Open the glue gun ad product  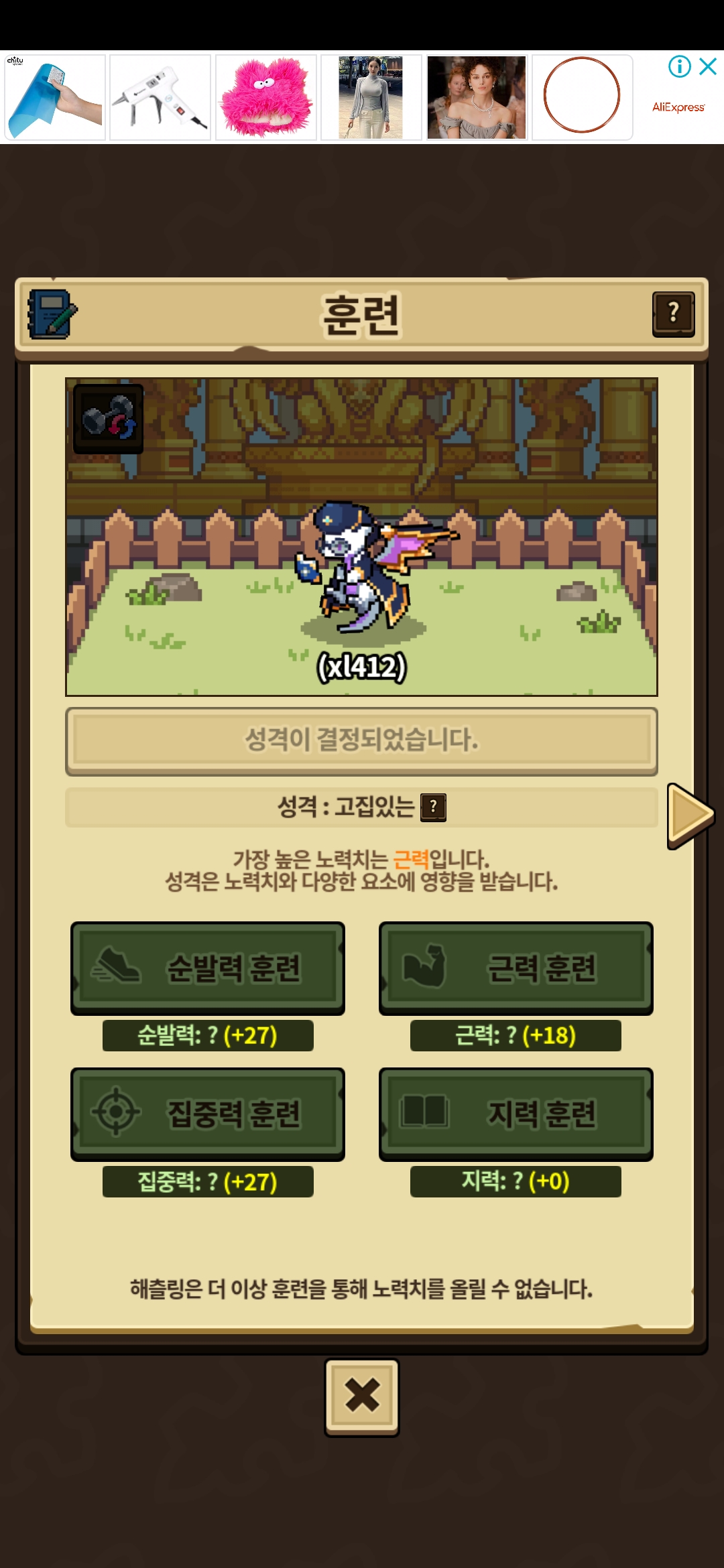click(160, 98)
